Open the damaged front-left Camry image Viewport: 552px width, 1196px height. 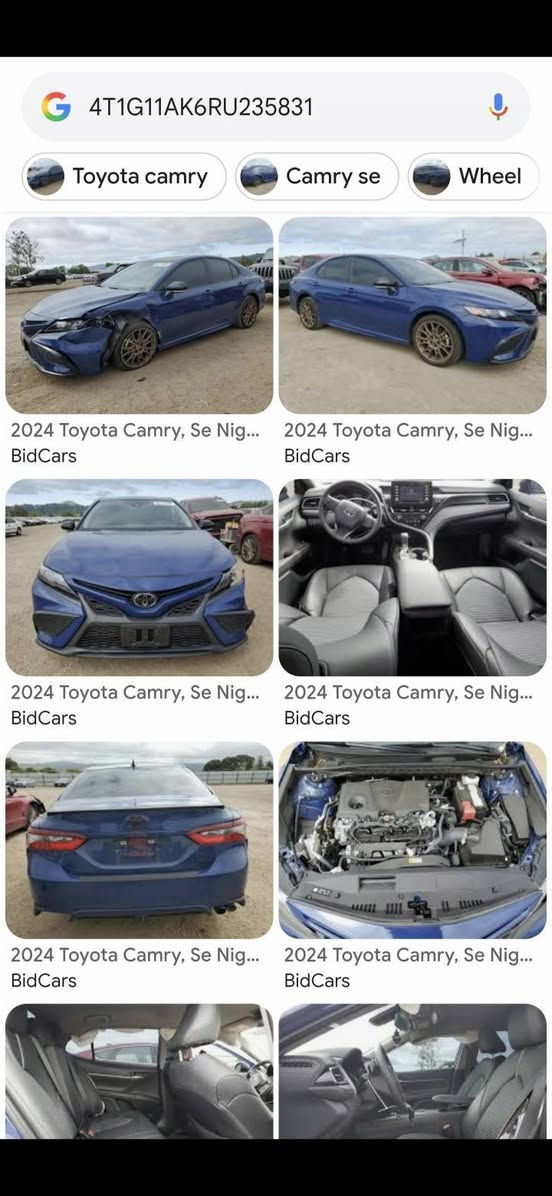coord(139,315)
